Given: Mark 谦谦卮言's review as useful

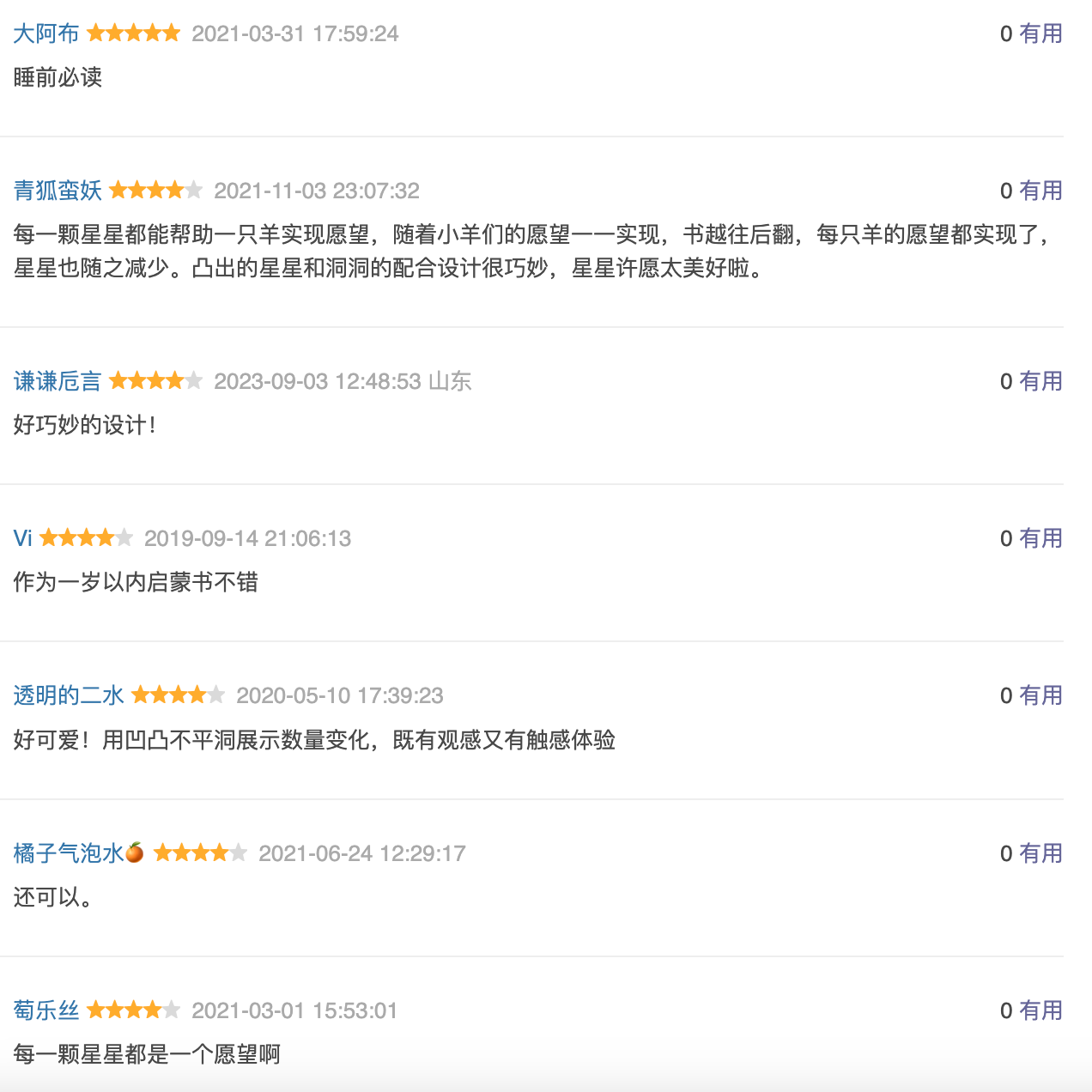Looking at the screenshot, I should point(1040,381).
